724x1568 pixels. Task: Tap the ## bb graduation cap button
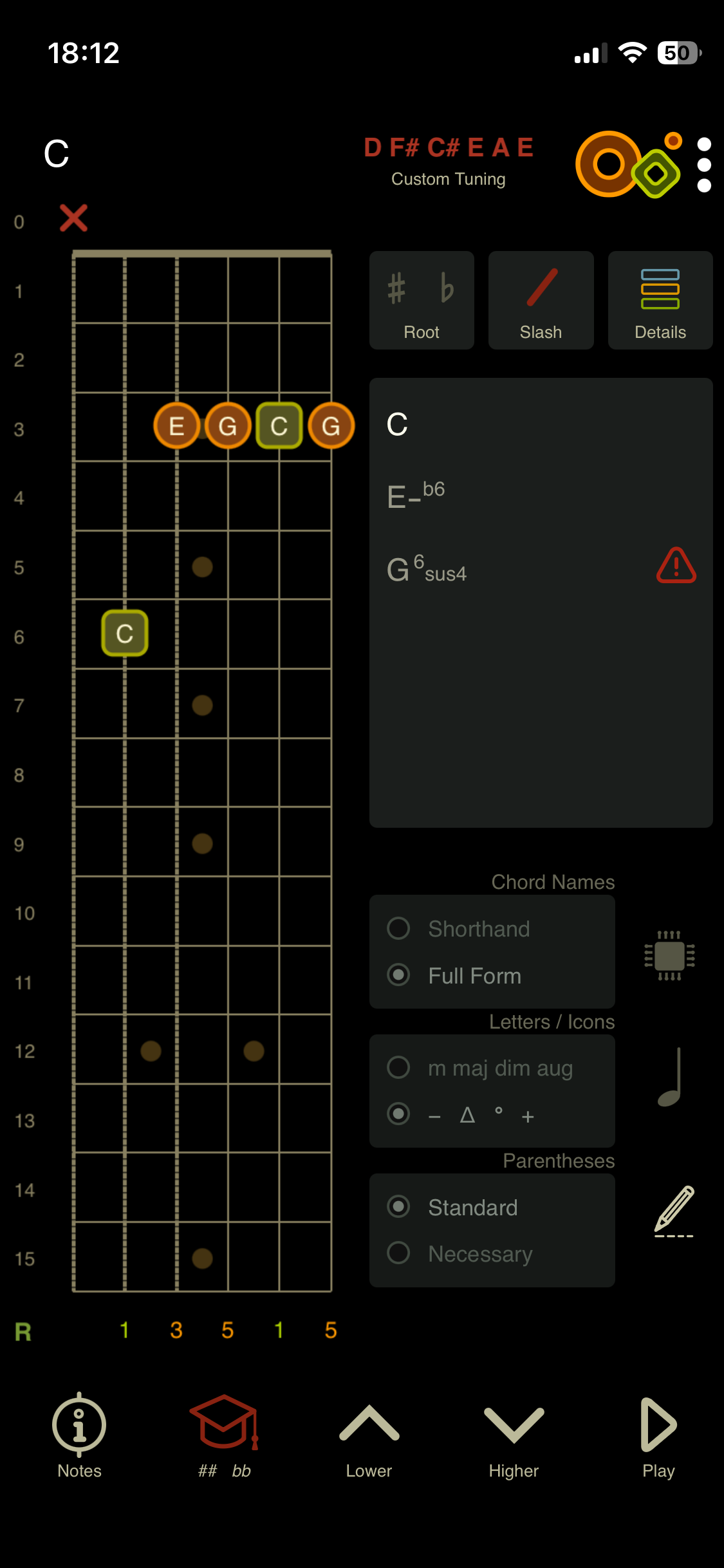click(x=224, y=1434)
